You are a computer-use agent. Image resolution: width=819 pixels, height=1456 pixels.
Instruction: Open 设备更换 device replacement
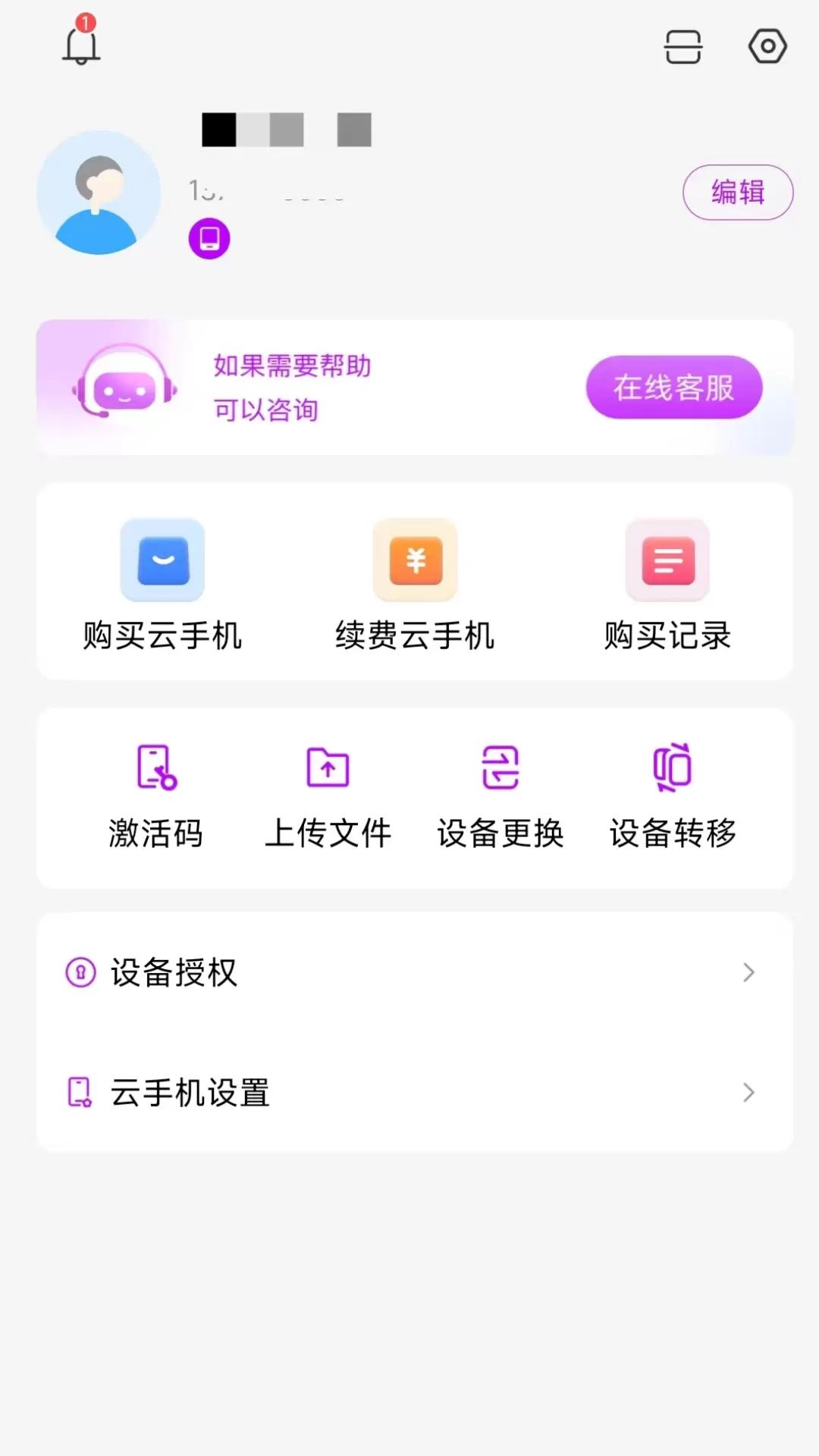tap(500, 796)
